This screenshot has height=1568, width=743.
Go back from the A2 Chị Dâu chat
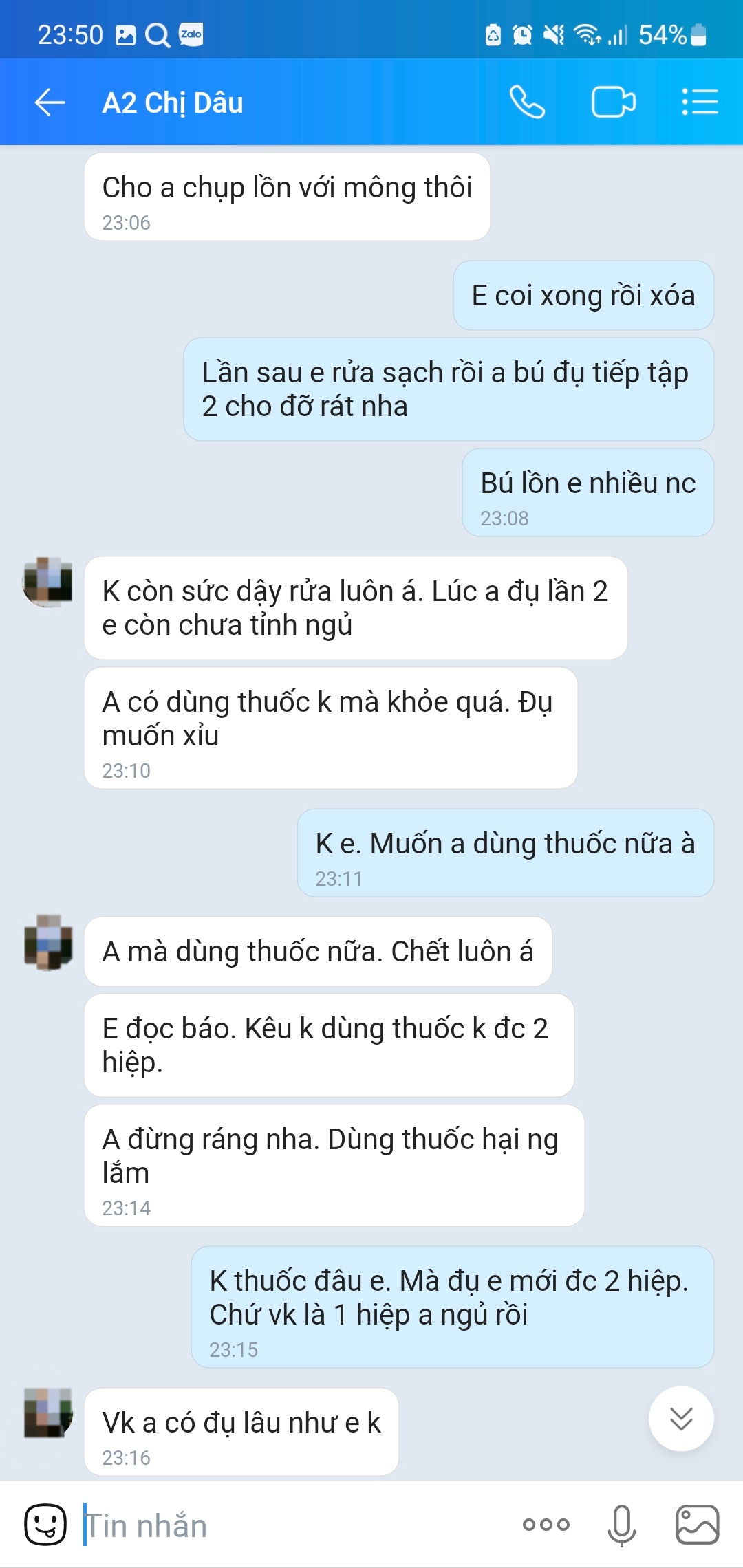50,102
